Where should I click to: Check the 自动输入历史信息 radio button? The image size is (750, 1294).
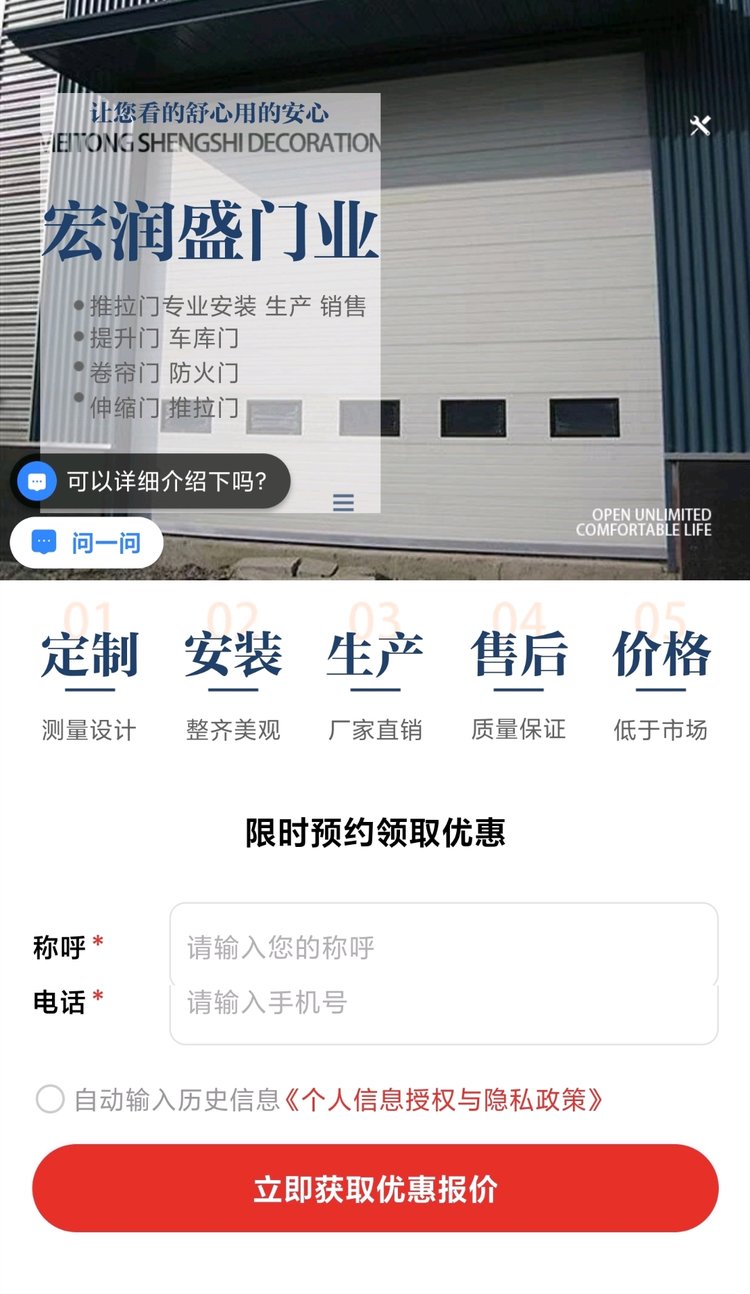50,1099
